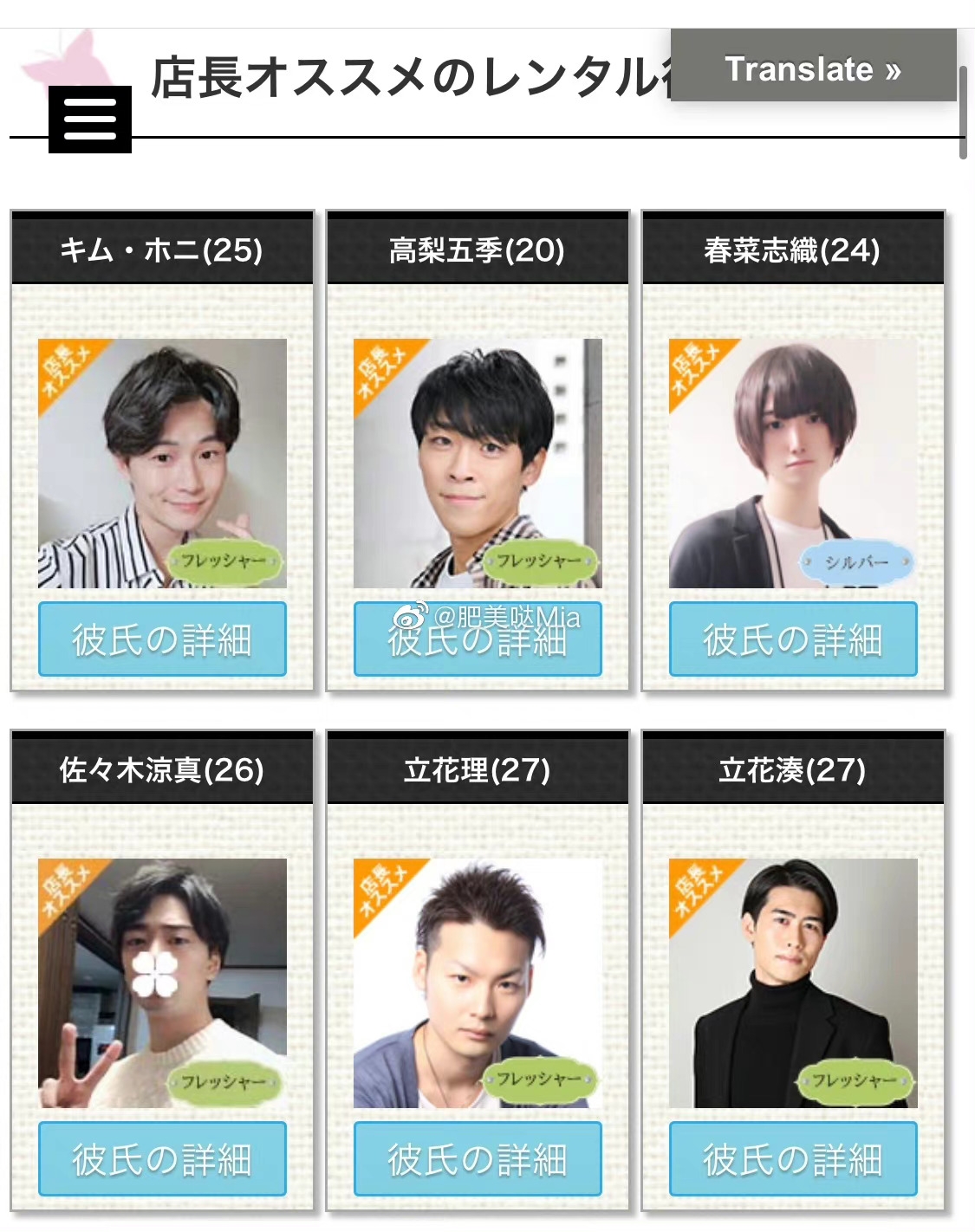The width and height of the screenshot is (975, 1232).
Task: Select the profile photo of 高梨五季
Action: (478, 464)
